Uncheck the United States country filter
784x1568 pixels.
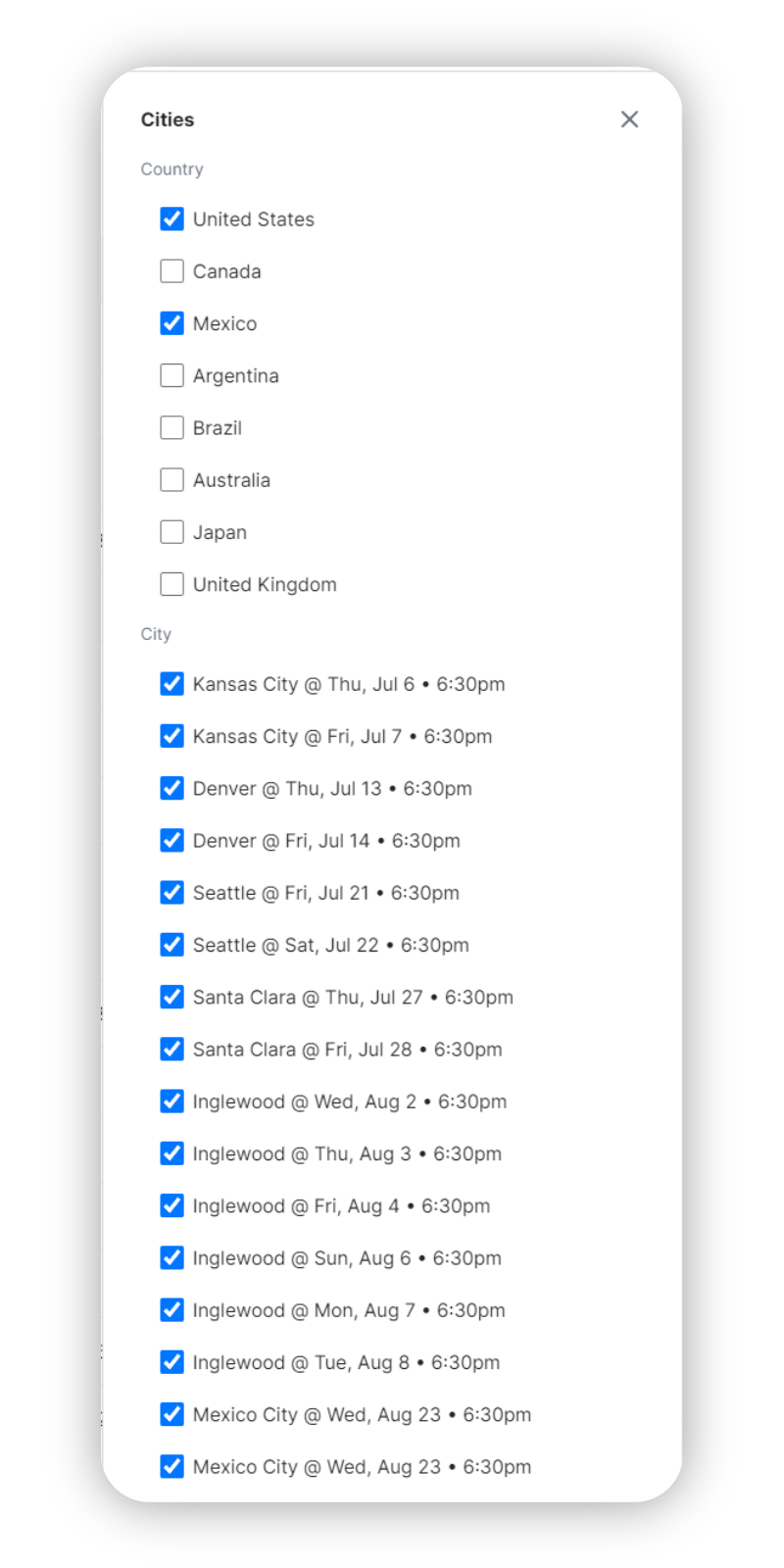[171, 219]
